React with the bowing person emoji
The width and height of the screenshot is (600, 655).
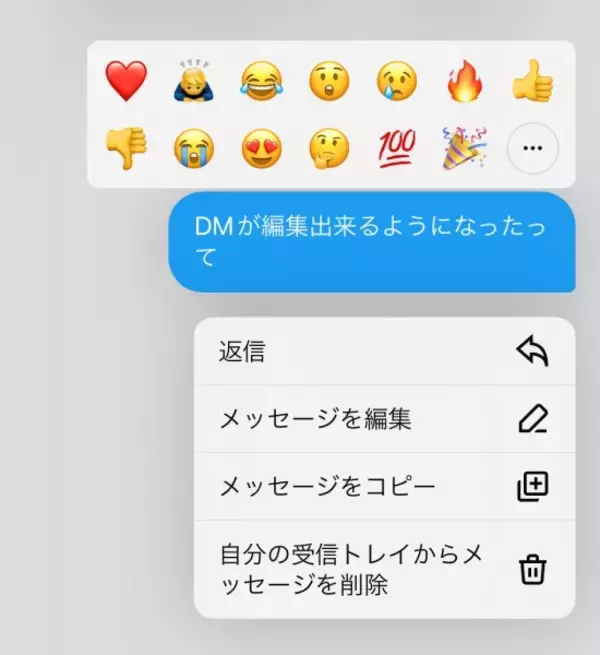(194, 80)
